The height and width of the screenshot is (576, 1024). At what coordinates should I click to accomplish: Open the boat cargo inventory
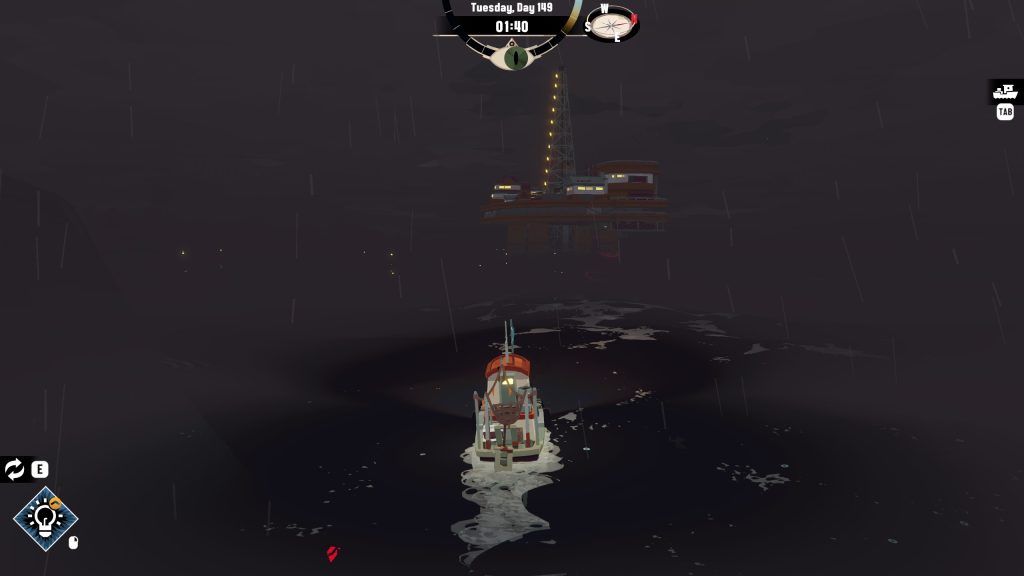point(1004,92)
